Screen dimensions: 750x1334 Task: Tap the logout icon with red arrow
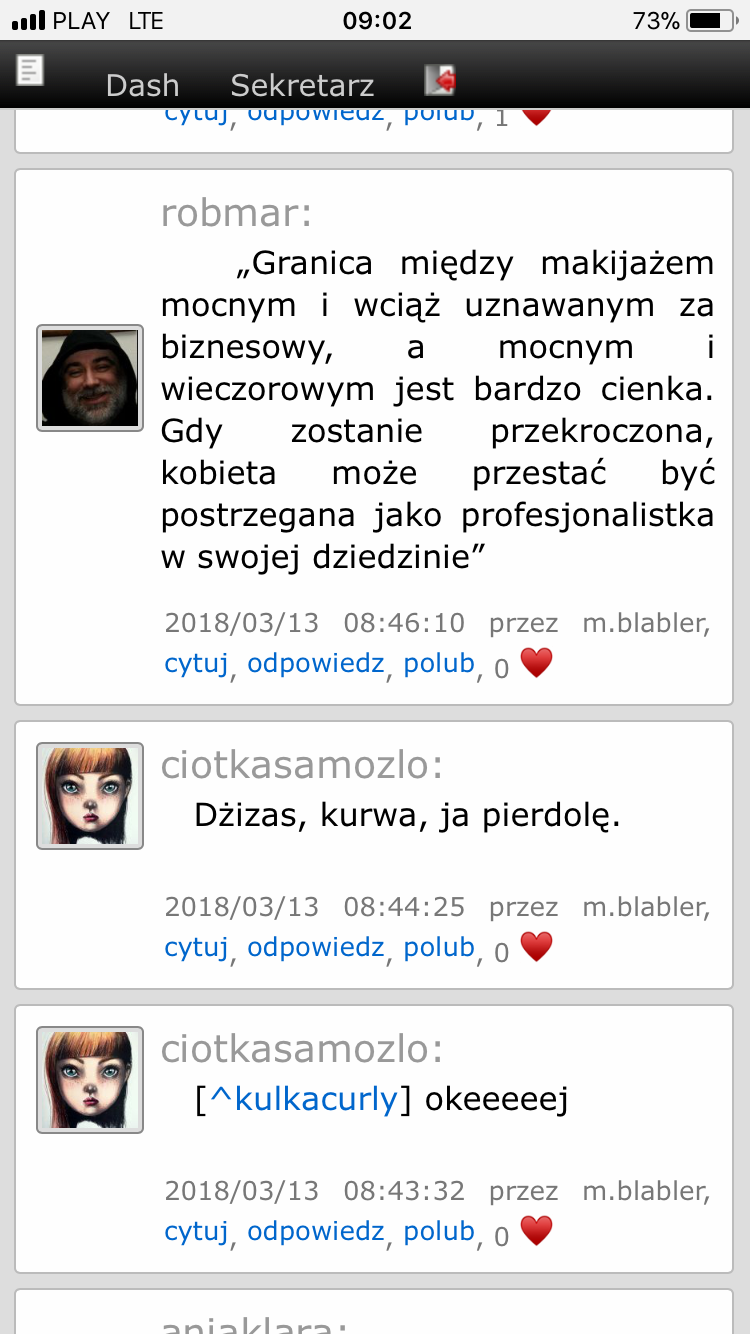(440, 79)
